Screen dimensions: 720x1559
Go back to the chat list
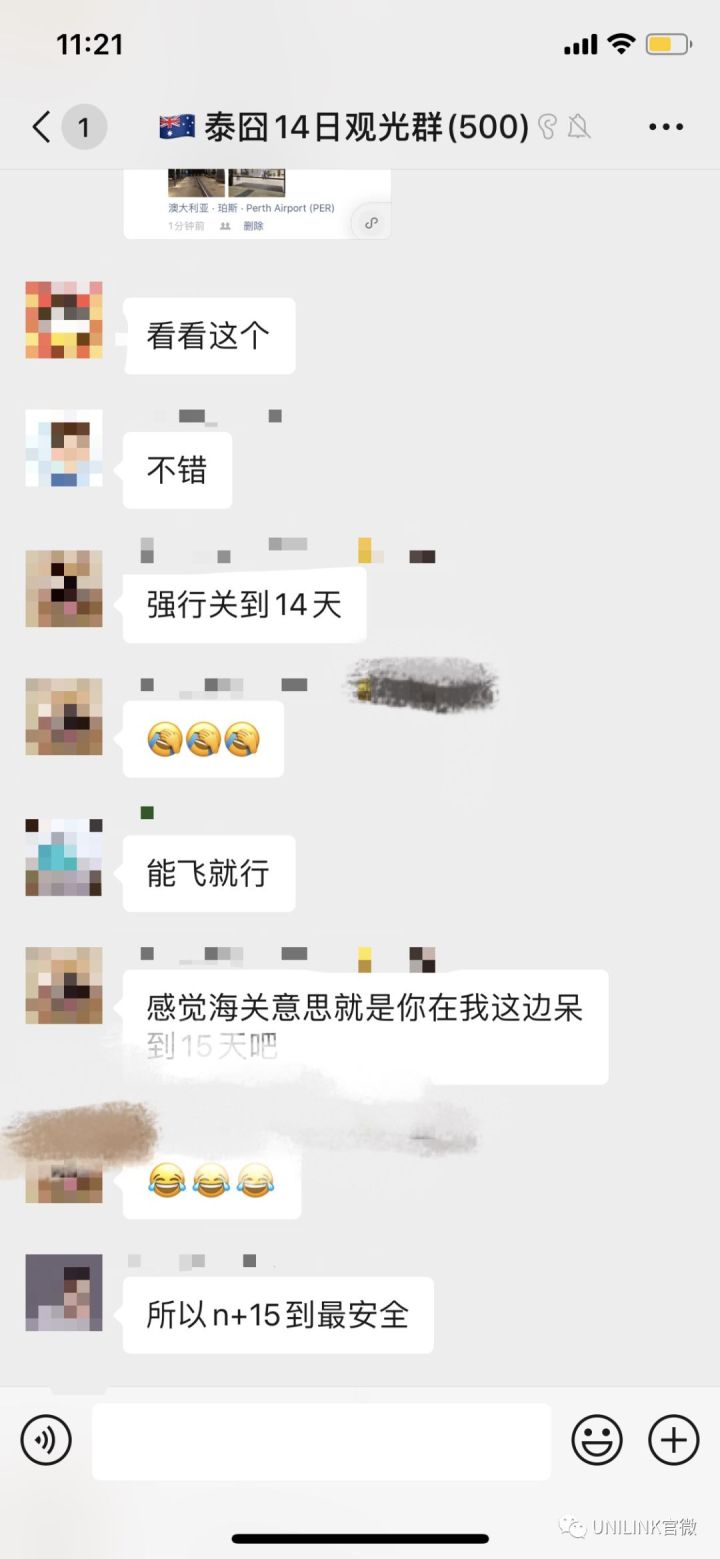40,127
